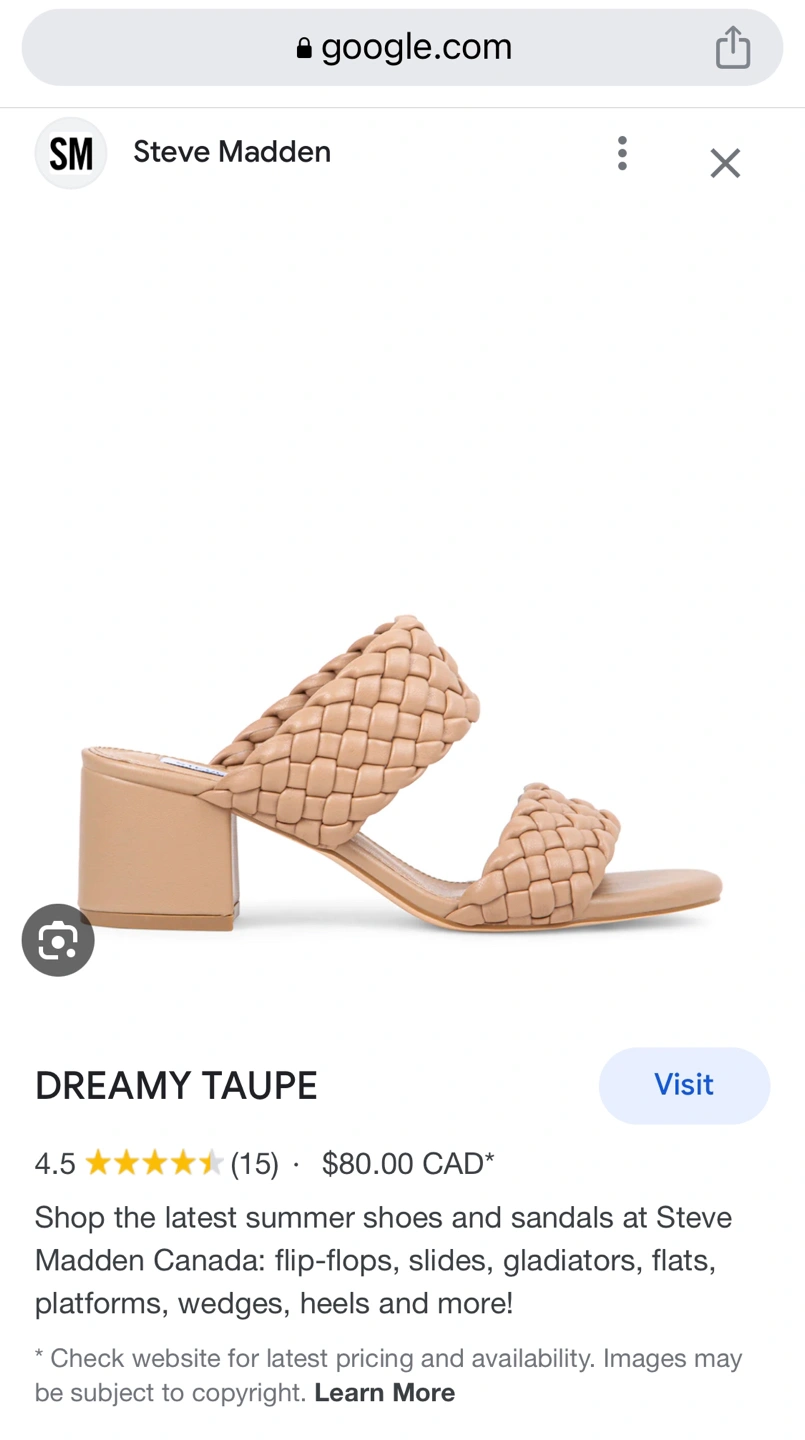
Task: Tap the share icon in the address bar
Action: click(732, 48)
